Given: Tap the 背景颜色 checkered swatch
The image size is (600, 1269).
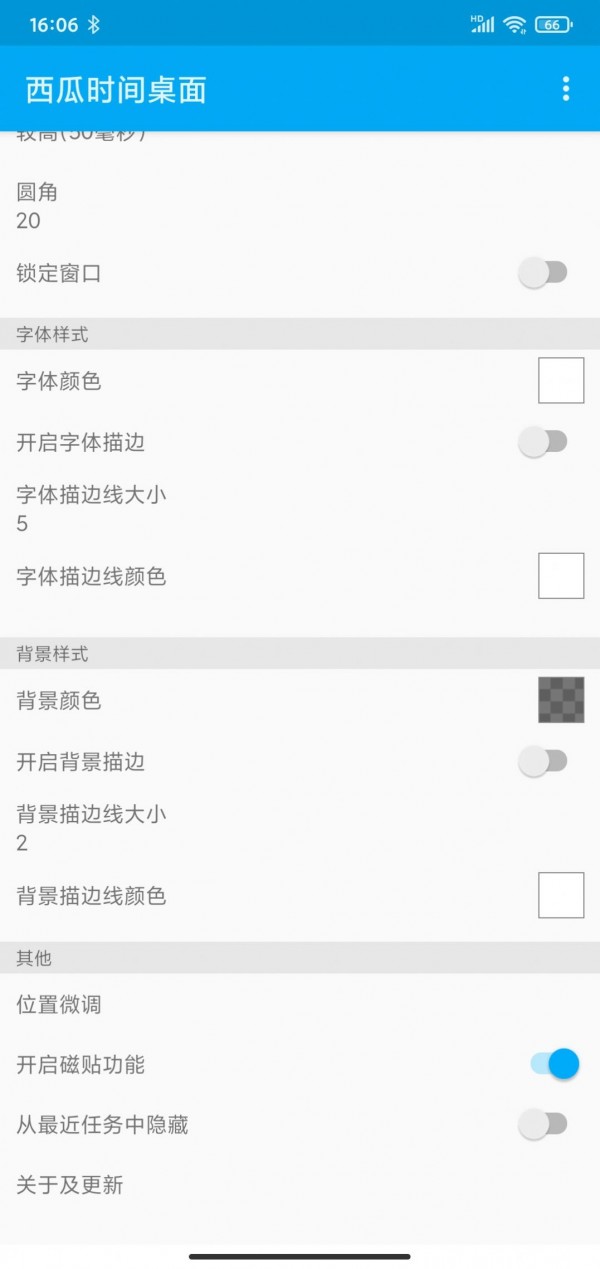Looking at the screenshot, I should point(561,700).
